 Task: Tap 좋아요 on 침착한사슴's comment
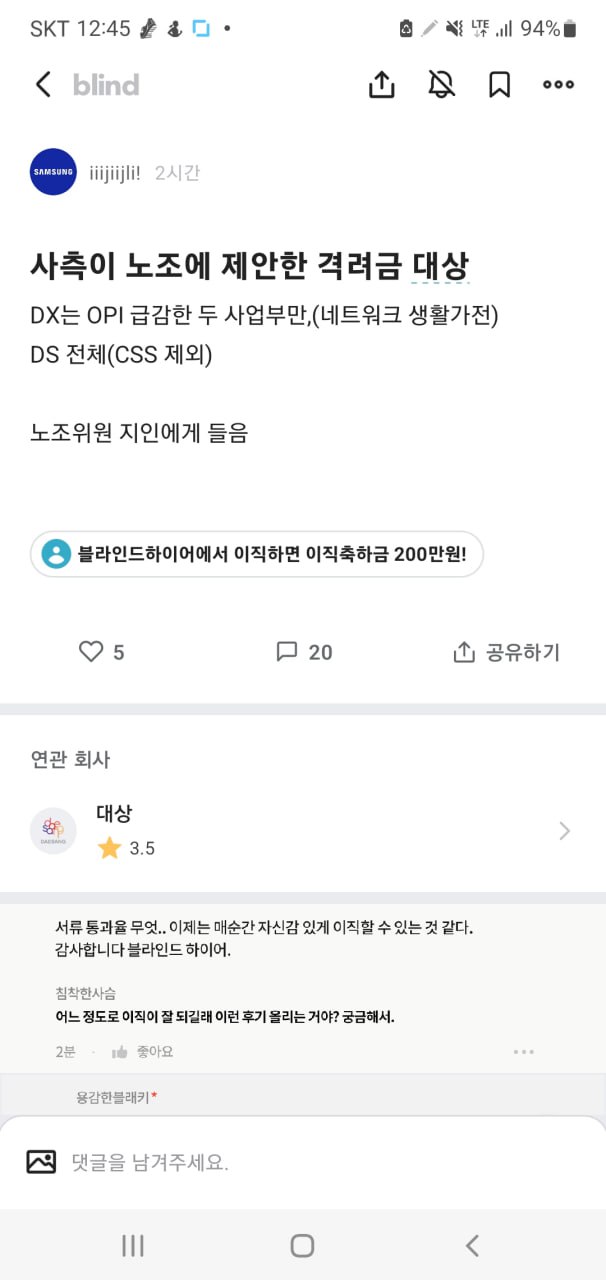(x=143, y=1051)
